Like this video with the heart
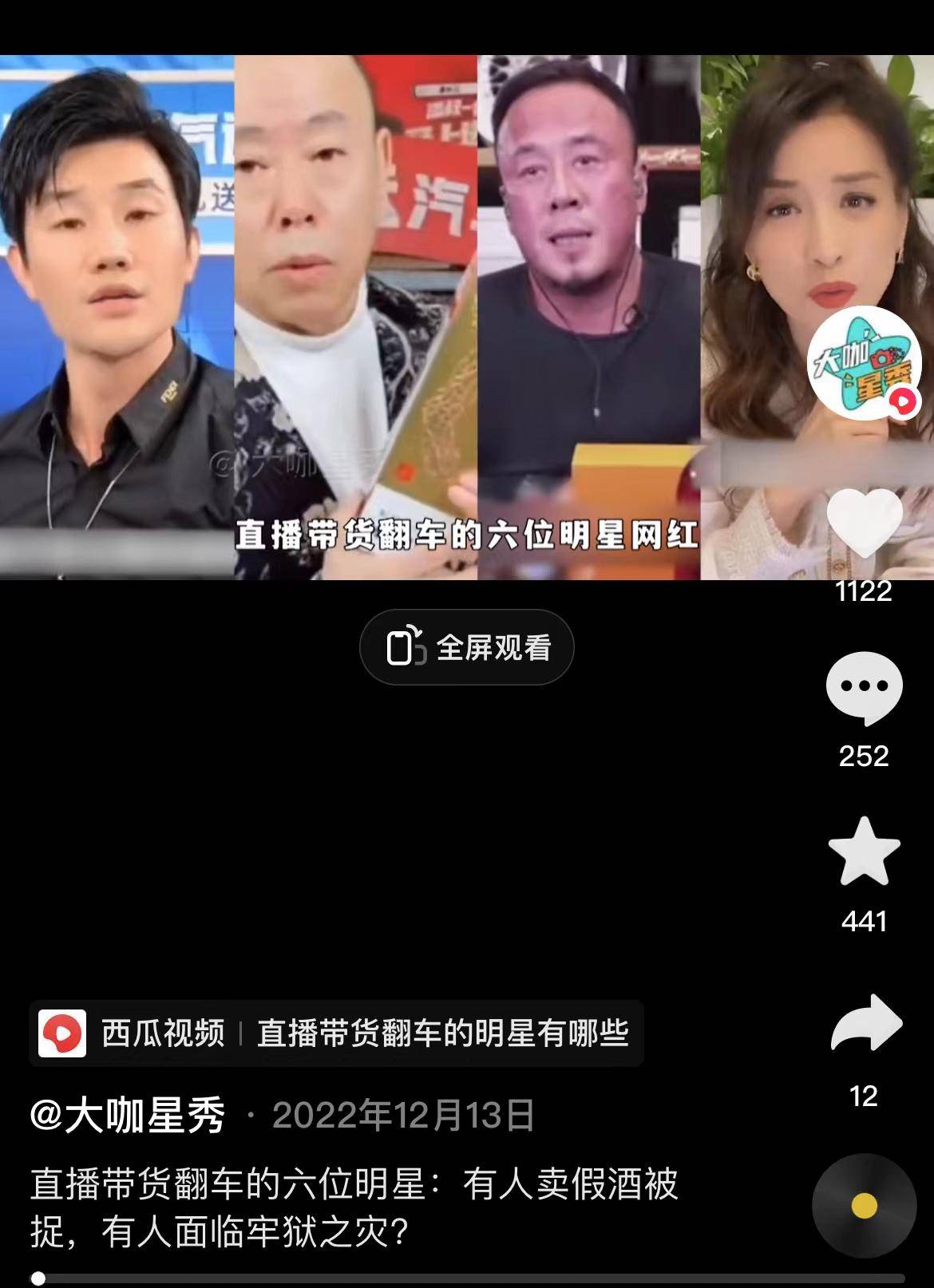 [864, 523]
